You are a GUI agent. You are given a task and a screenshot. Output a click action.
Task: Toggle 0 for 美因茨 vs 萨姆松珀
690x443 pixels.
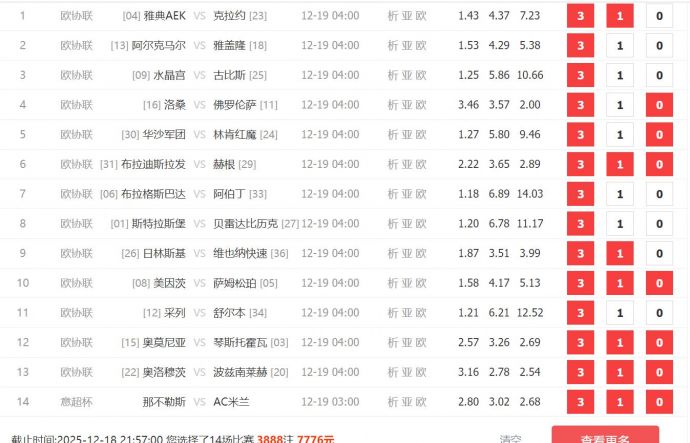click(659, 284)
